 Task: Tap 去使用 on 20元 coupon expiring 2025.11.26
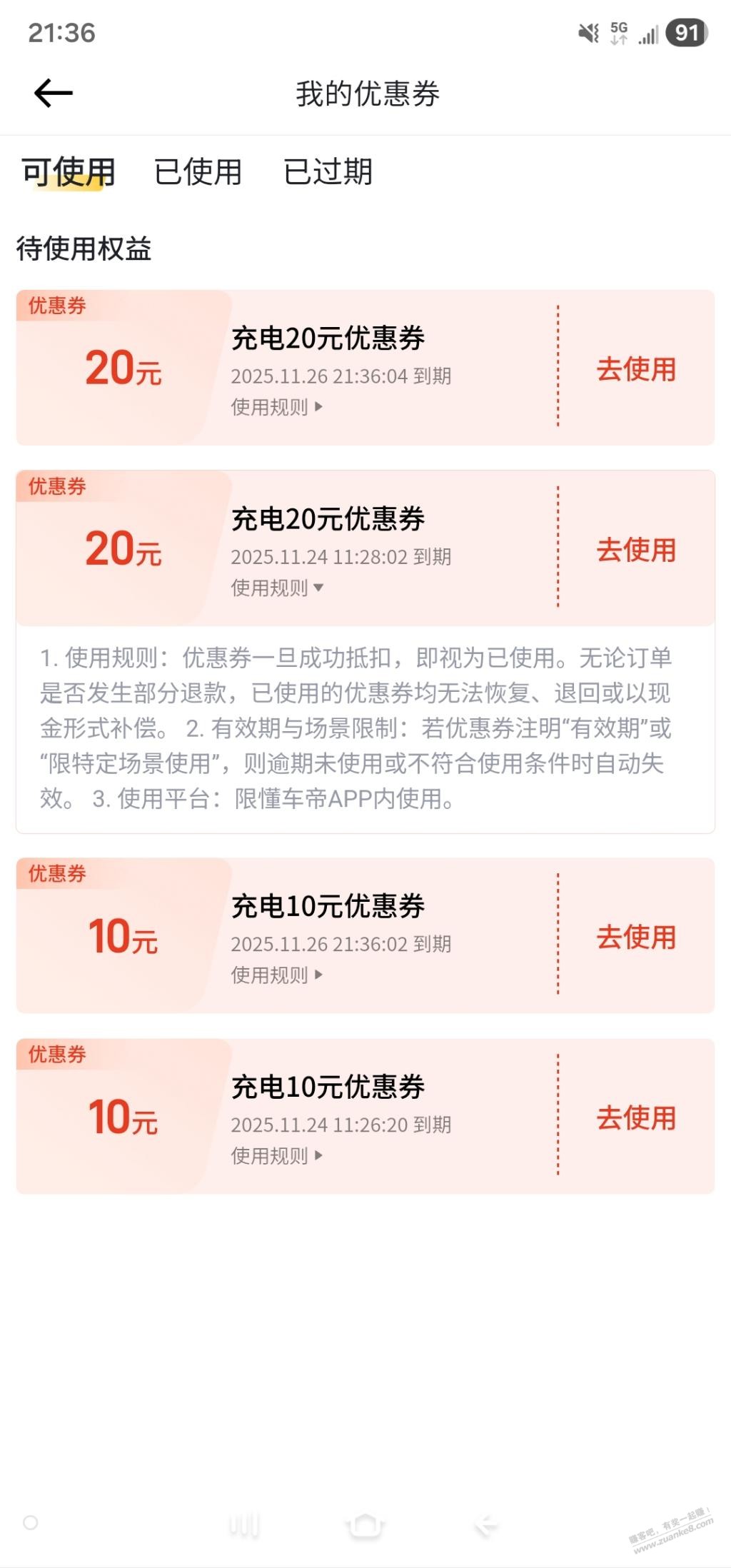coord(636,369)
